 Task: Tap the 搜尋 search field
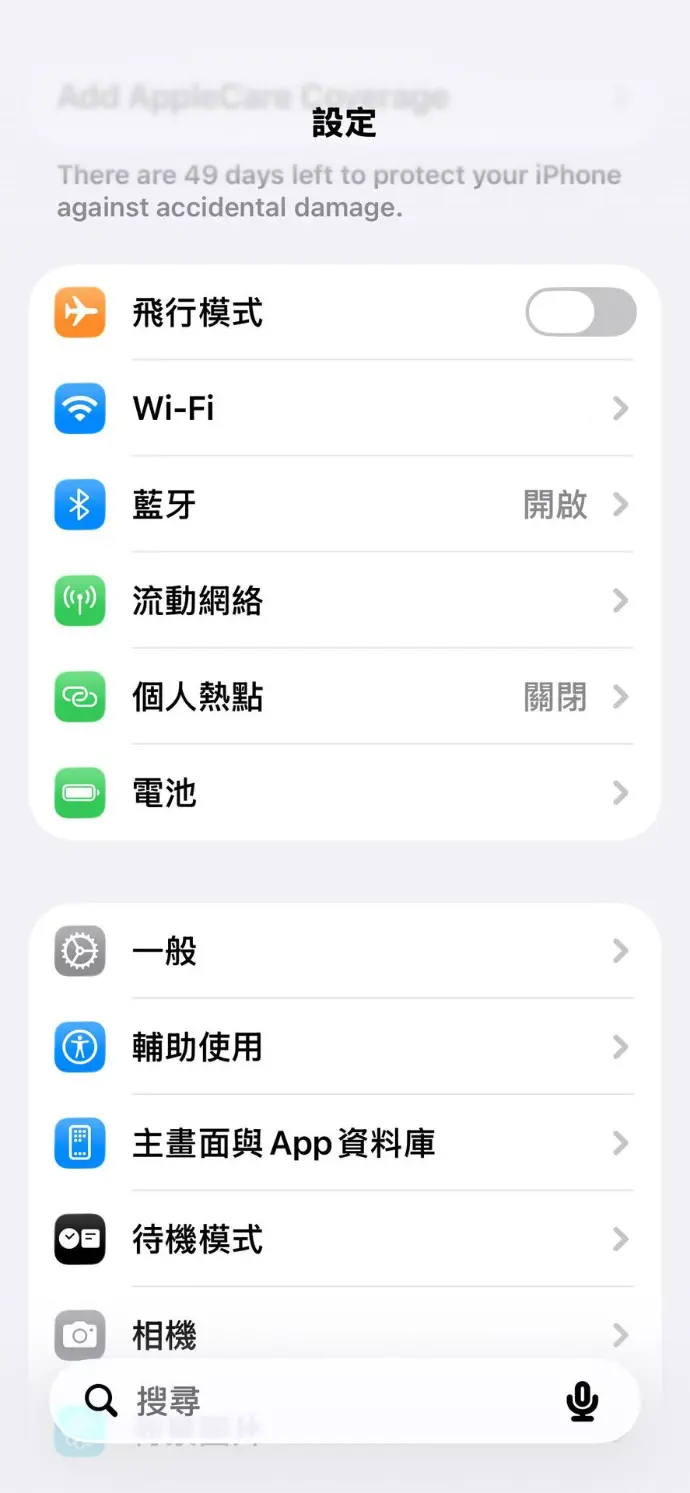pyautogui.click(x=320, y=1401)
